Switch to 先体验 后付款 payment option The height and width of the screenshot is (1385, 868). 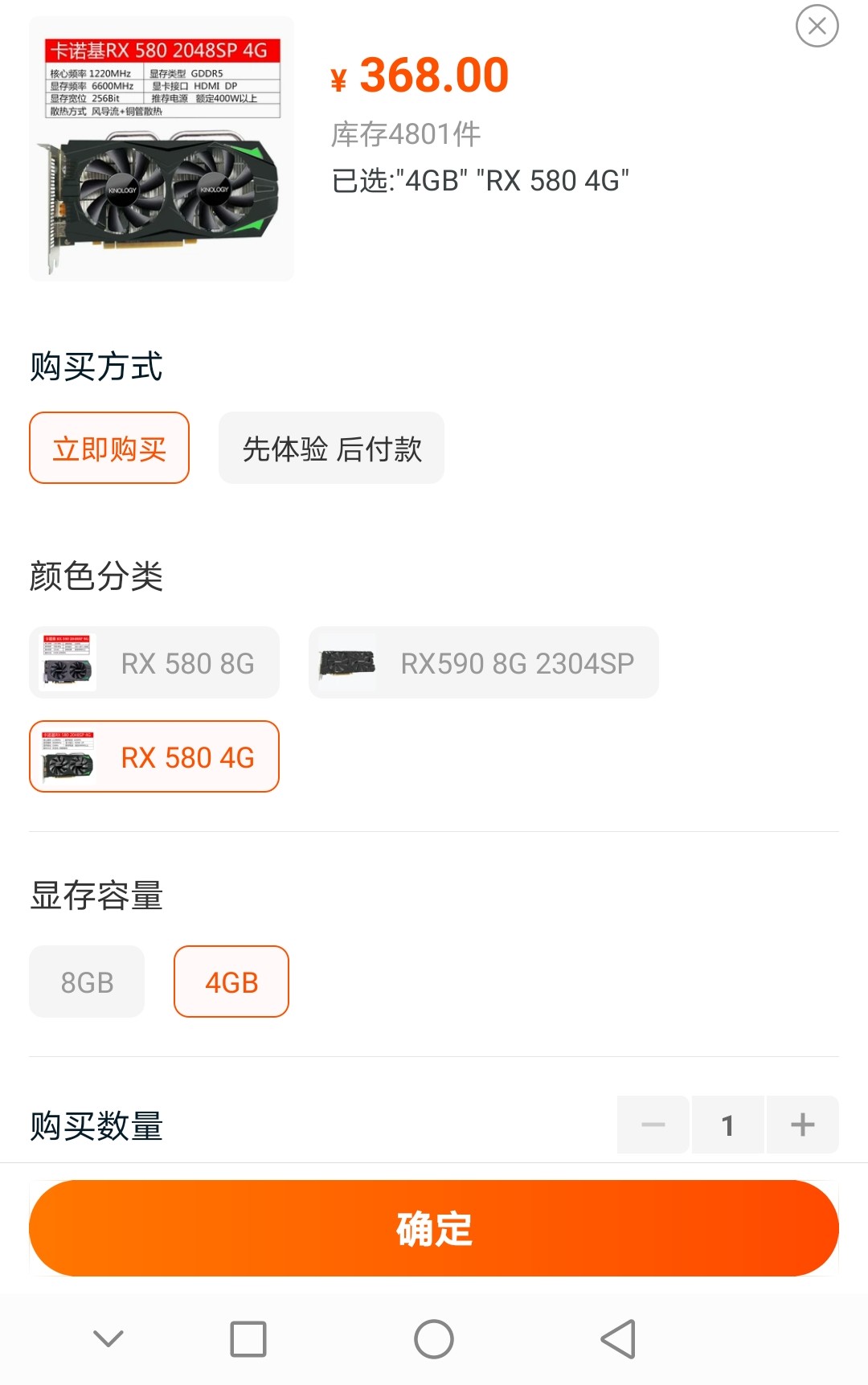pyautogui.click(x=331, y=448)
